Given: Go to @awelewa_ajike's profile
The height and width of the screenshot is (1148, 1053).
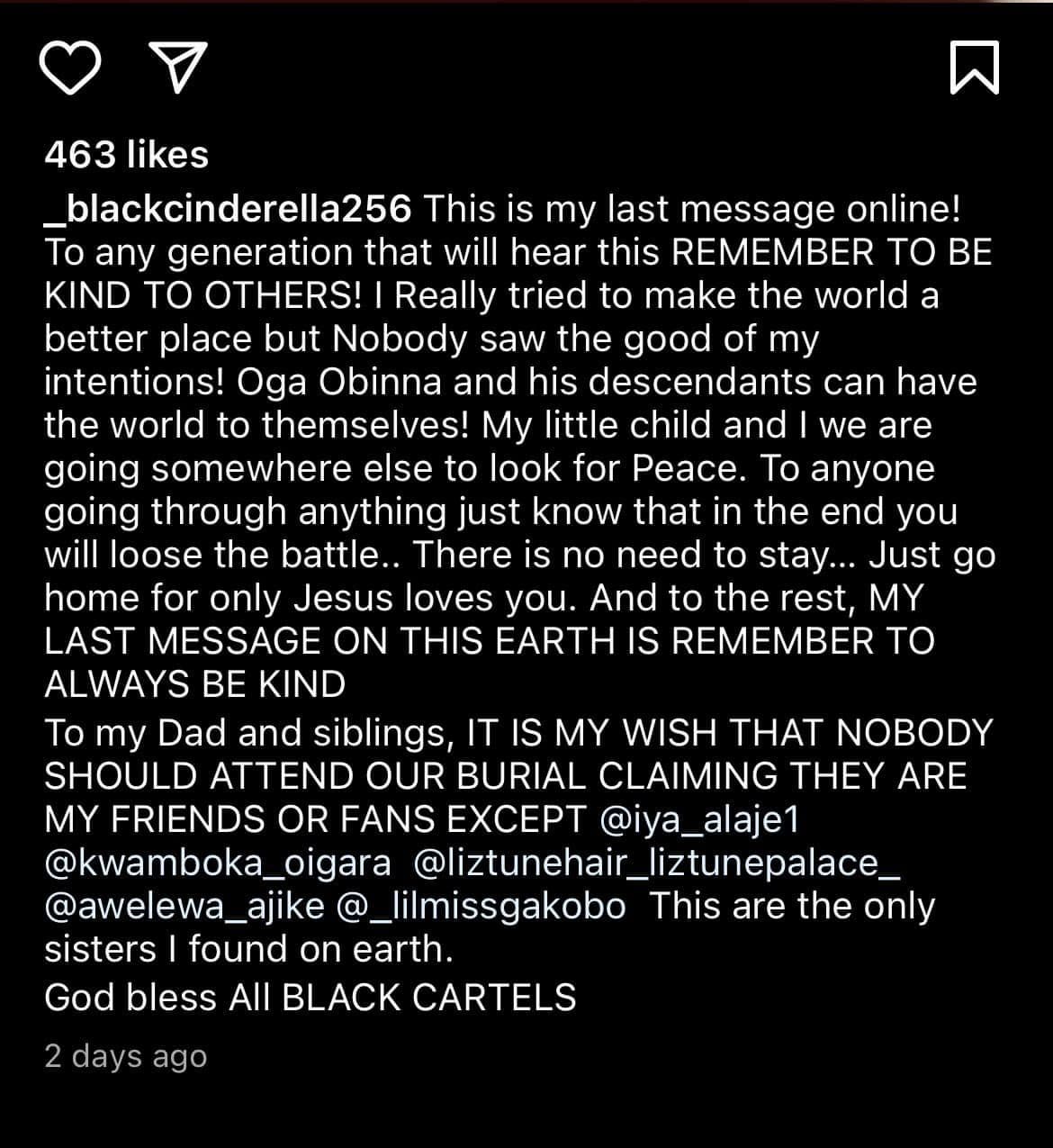Looking at the screenshot, I should pyautogui.click(x=184, y=906).
